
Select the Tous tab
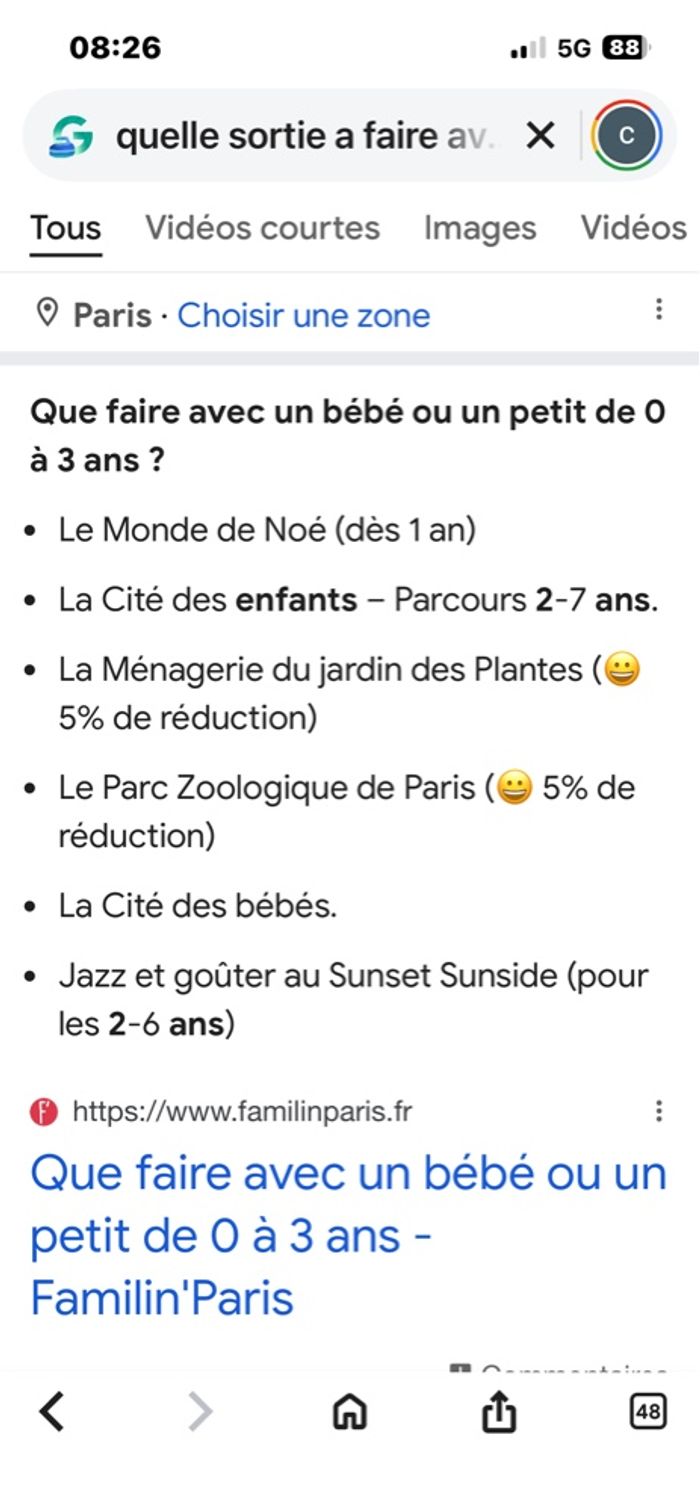click(65, 228)
